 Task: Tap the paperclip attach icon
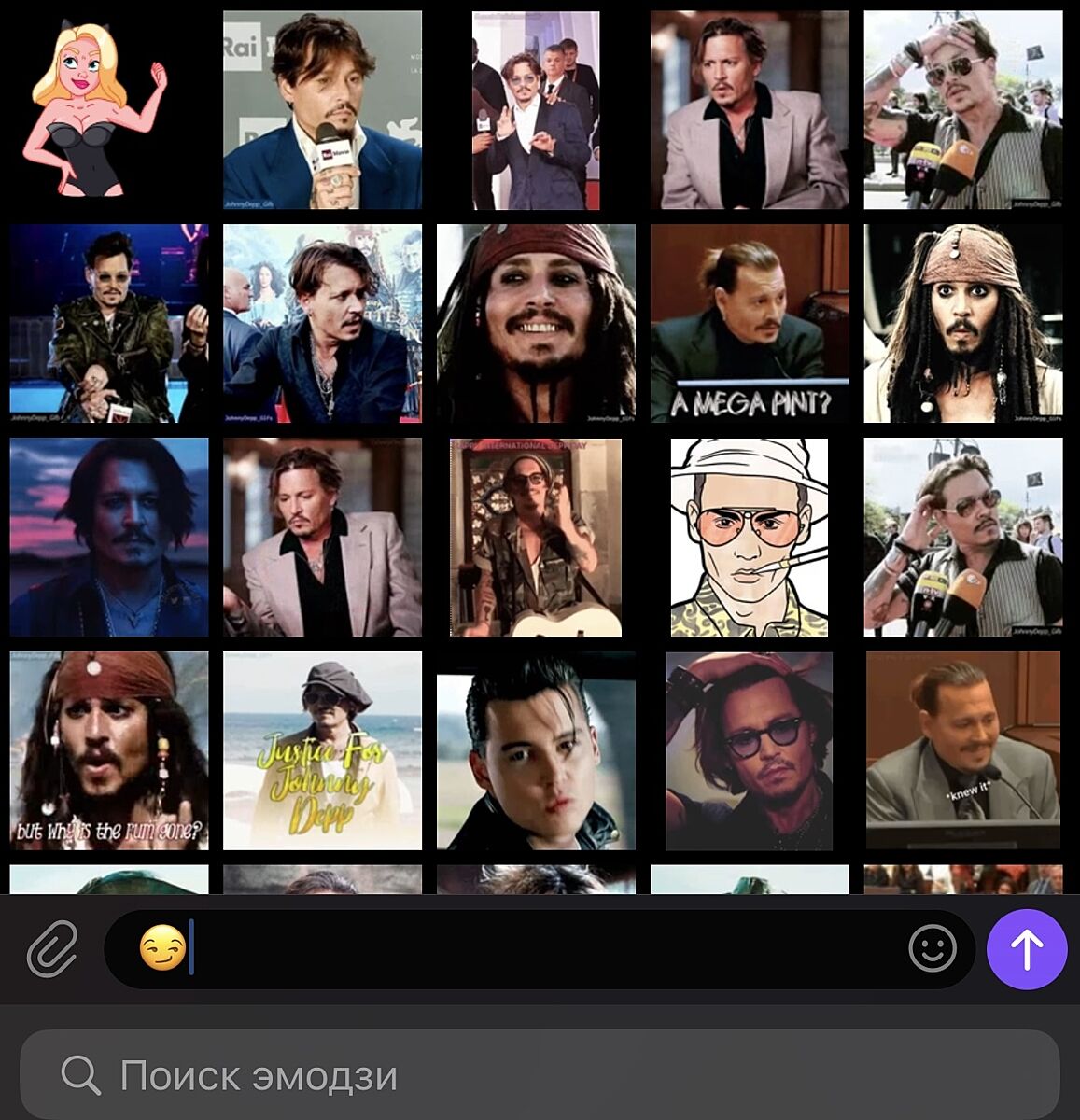point(52,949)
